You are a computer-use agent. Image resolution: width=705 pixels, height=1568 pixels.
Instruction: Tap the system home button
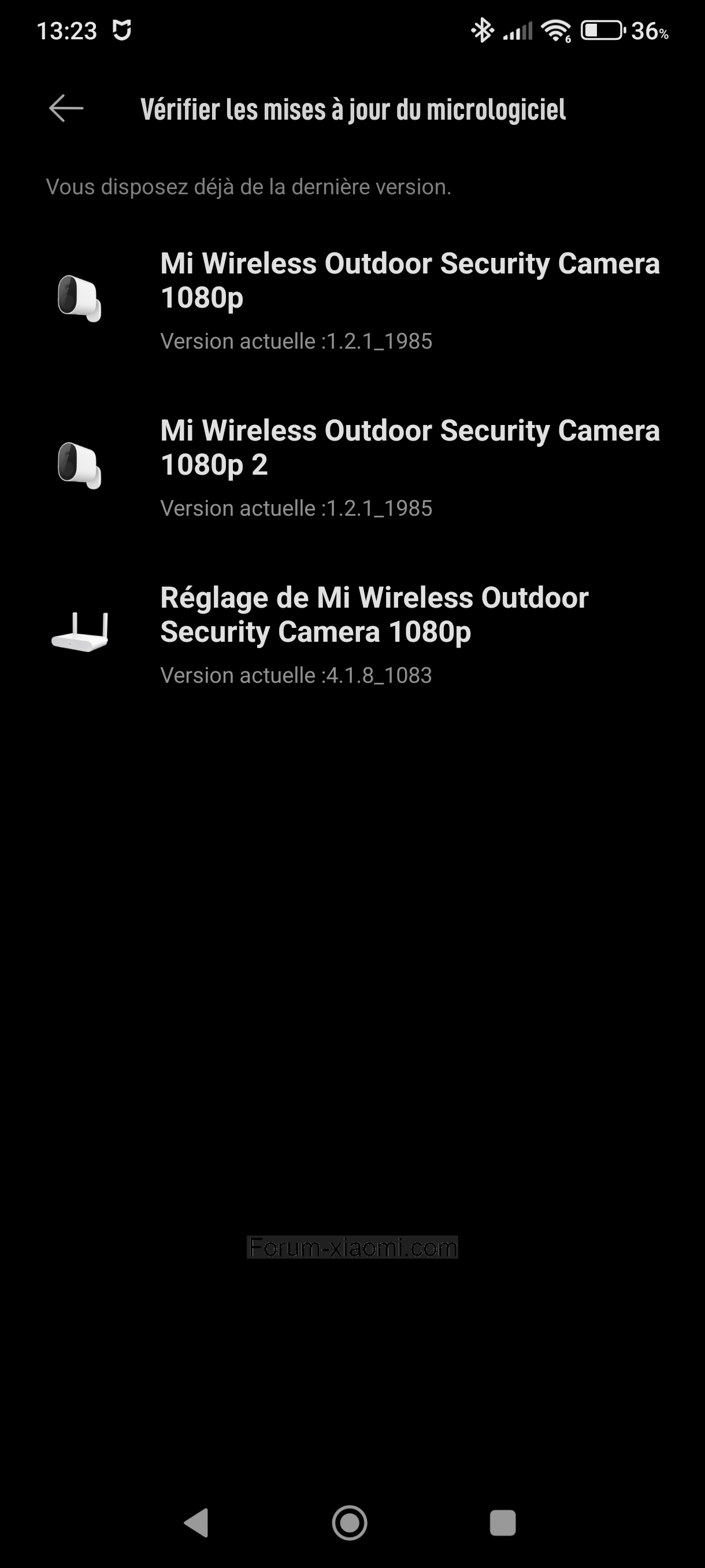(x=350, y=1523)
